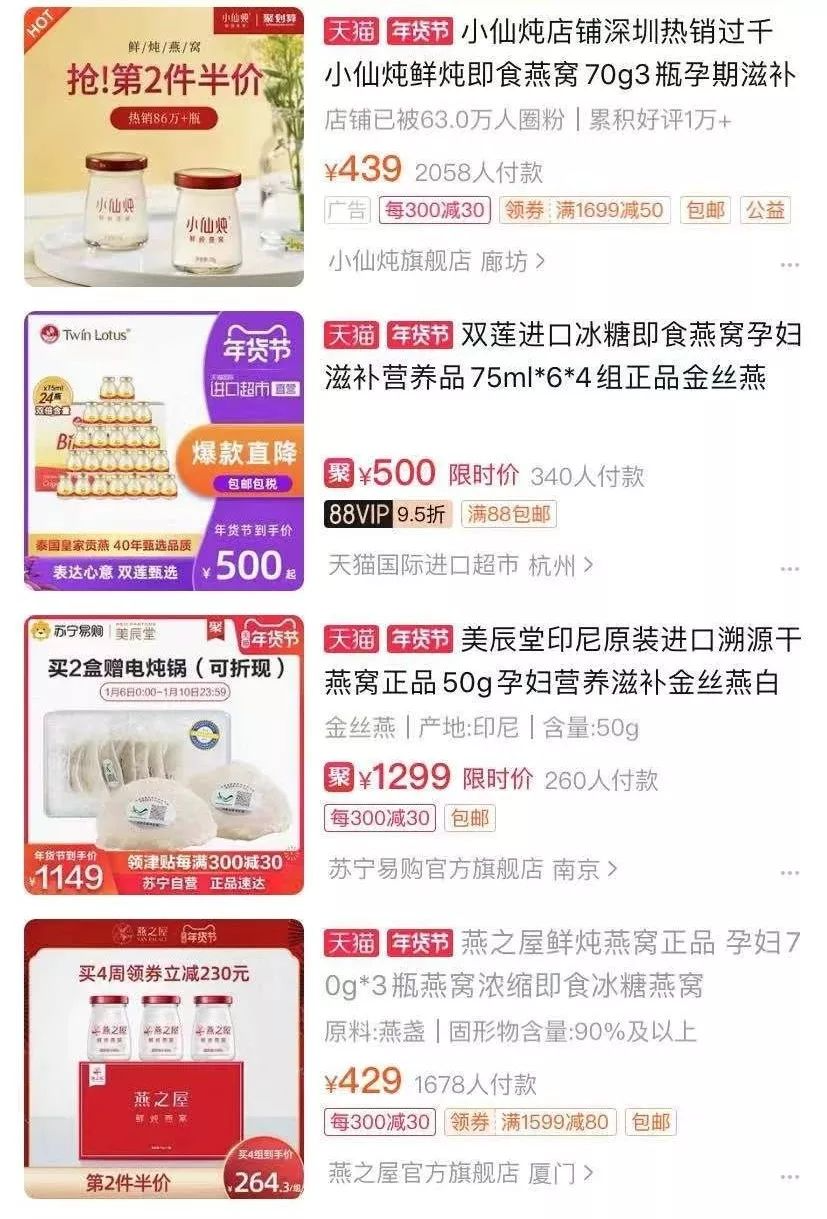Open the 美辰堂 dried bird's nest image
This screenshot has height=1219, width=827.
pos(164,755)
